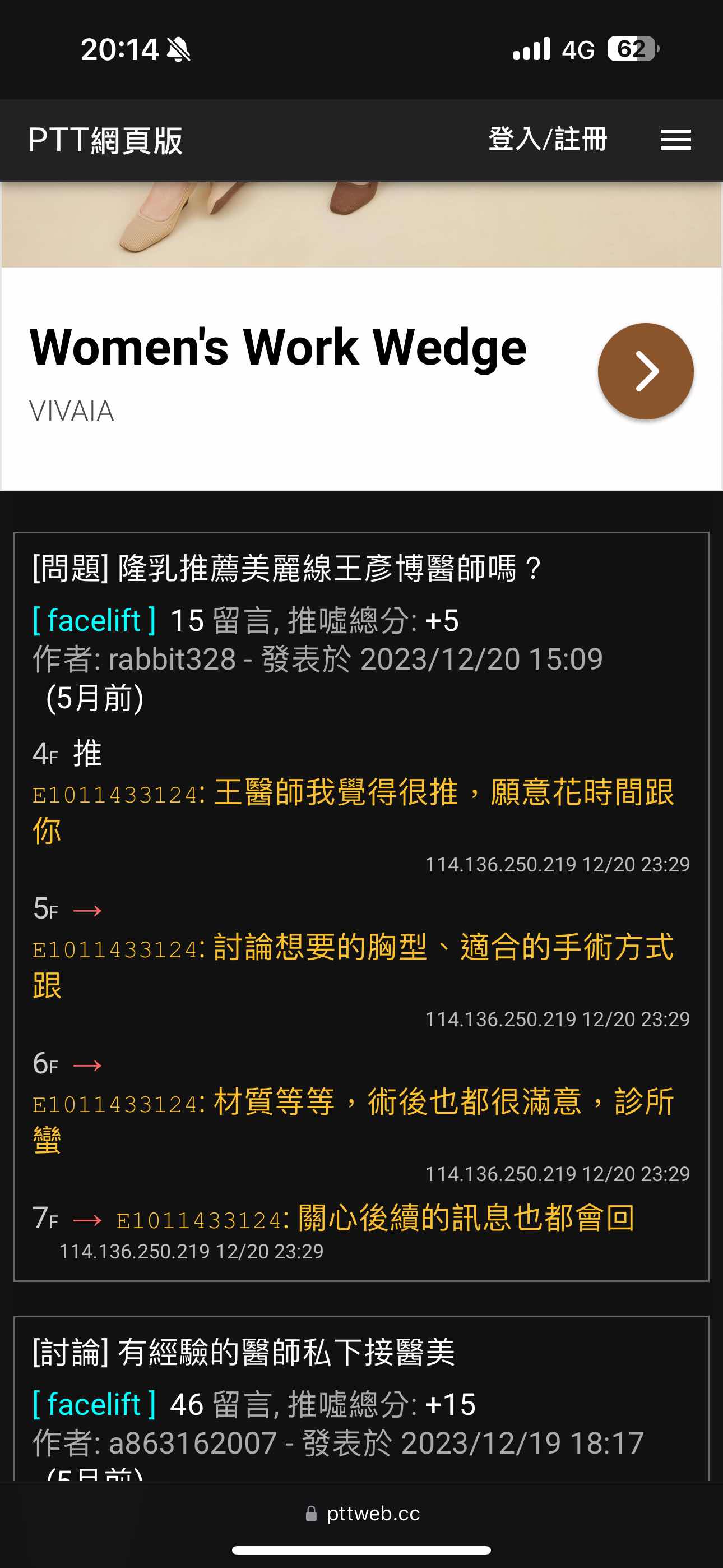Open facelift board tag in rabbit328's post
The width and height of the screenshot is (723, 1568).
click(94, 621)
